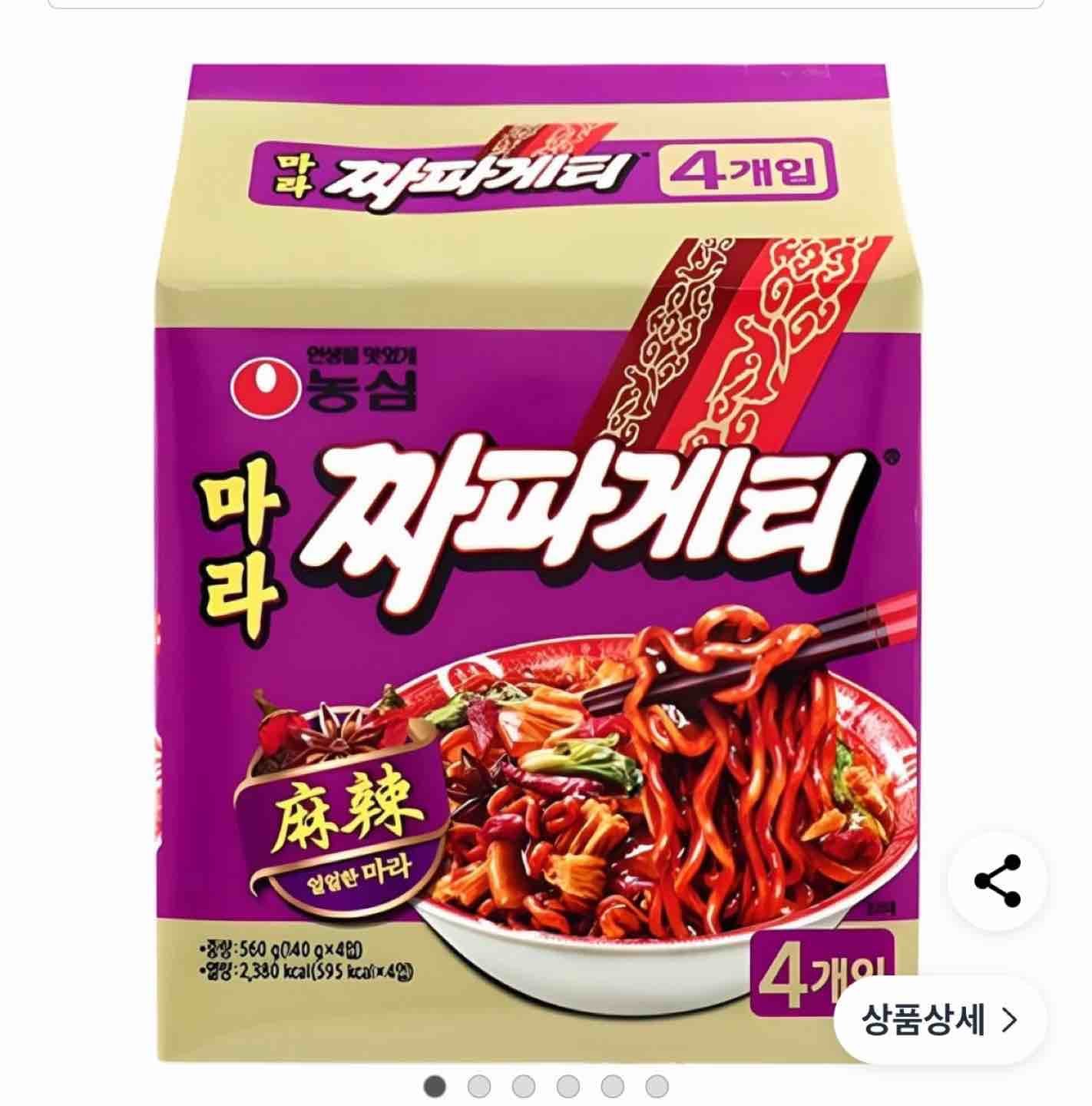The image size is (1092, 1106).
Task: Jump to the last image dot
Action: point(657,1086)
